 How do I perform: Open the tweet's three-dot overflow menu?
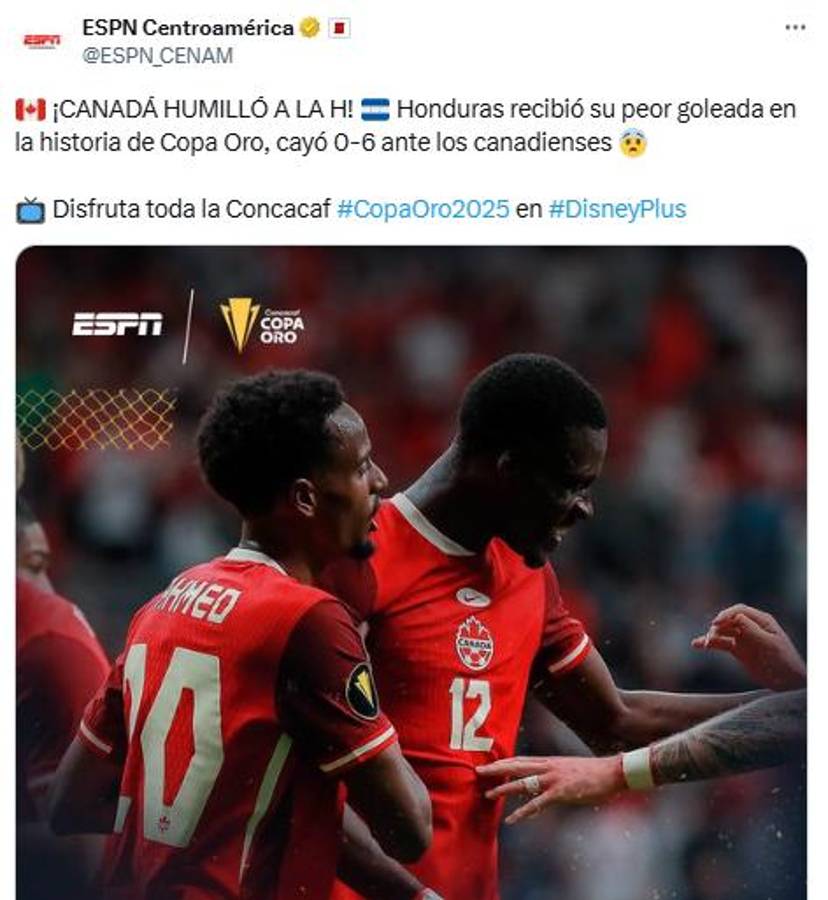click(x=795, y=27)
